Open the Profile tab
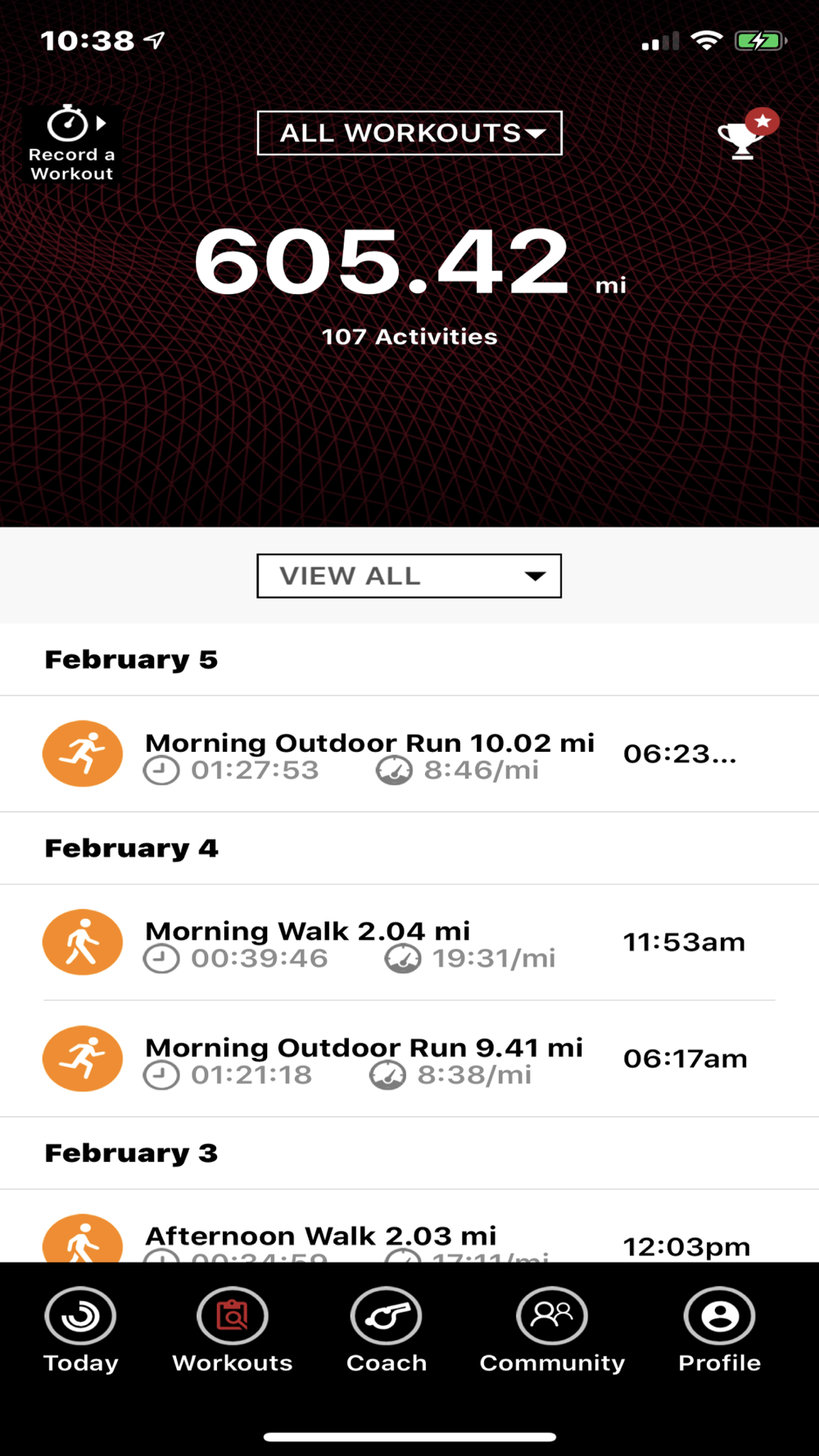 [720, 1331]
